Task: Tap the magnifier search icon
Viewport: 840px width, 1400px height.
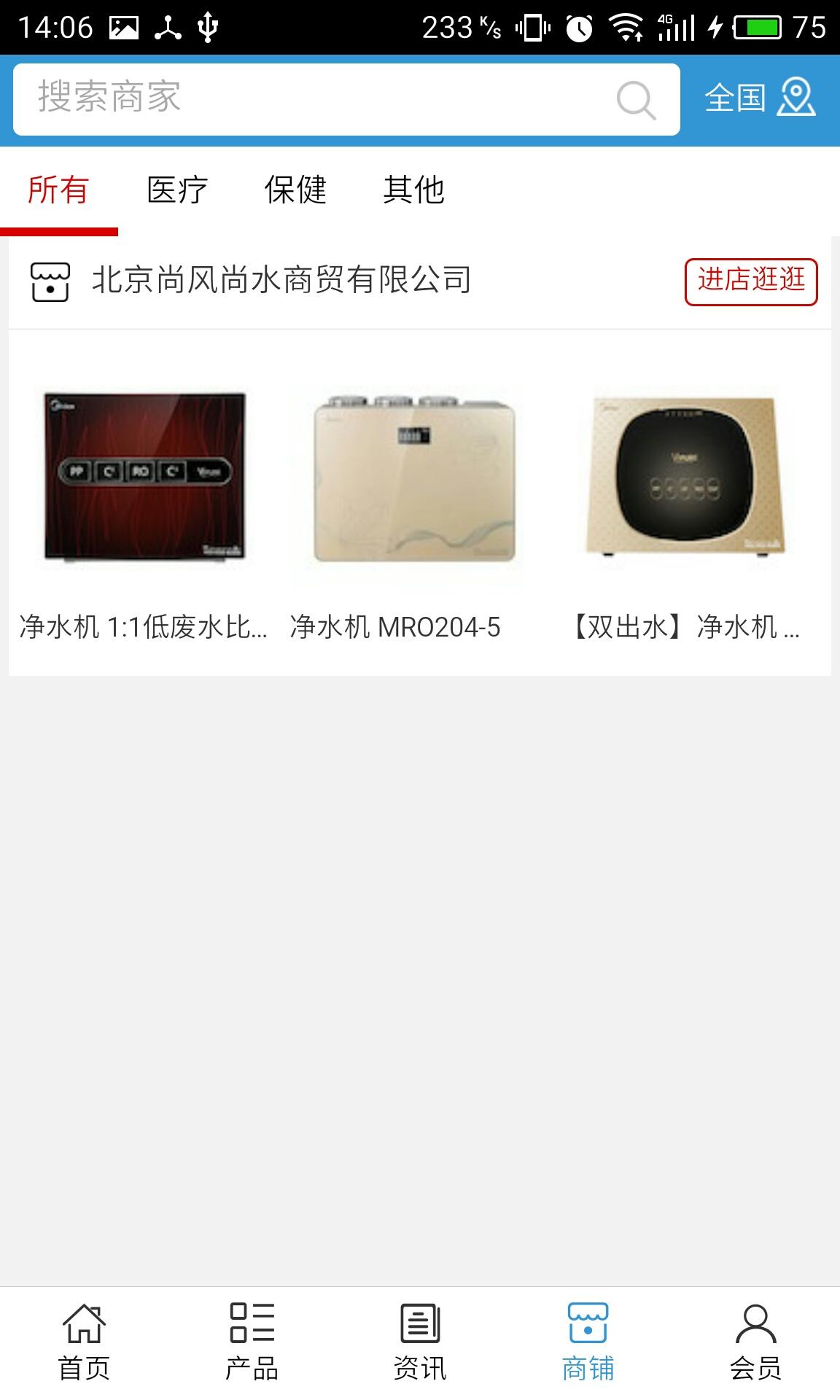Action: [x=636, y=100]
